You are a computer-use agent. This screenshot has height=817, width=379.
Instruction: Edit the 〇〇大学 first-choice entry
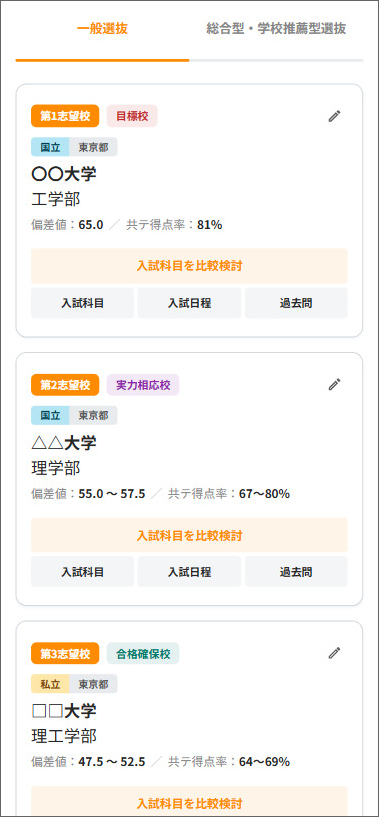click(334, 116)
